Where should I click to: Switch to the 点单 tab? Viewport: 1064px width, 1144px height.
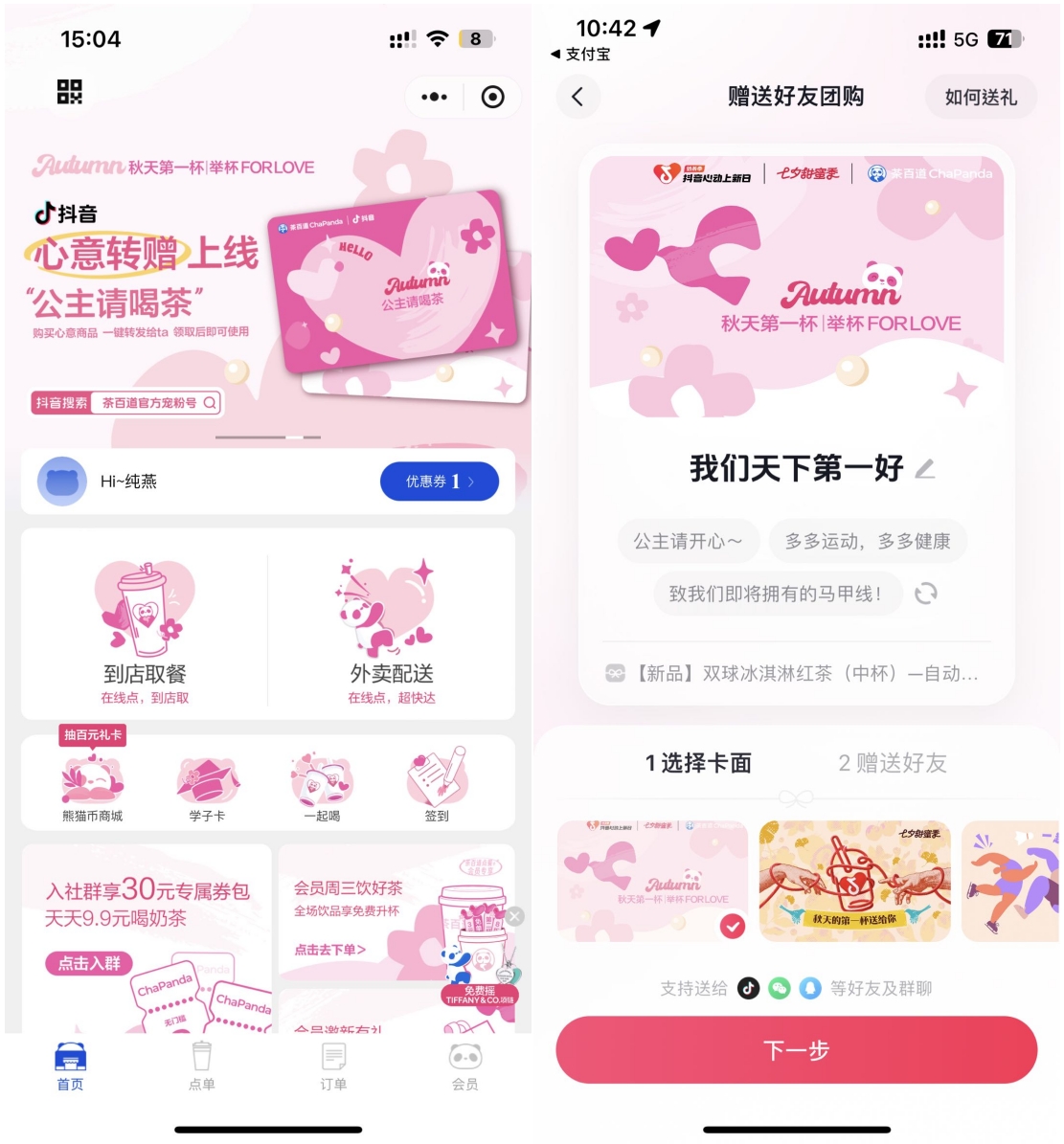(x=201, y=1065)
